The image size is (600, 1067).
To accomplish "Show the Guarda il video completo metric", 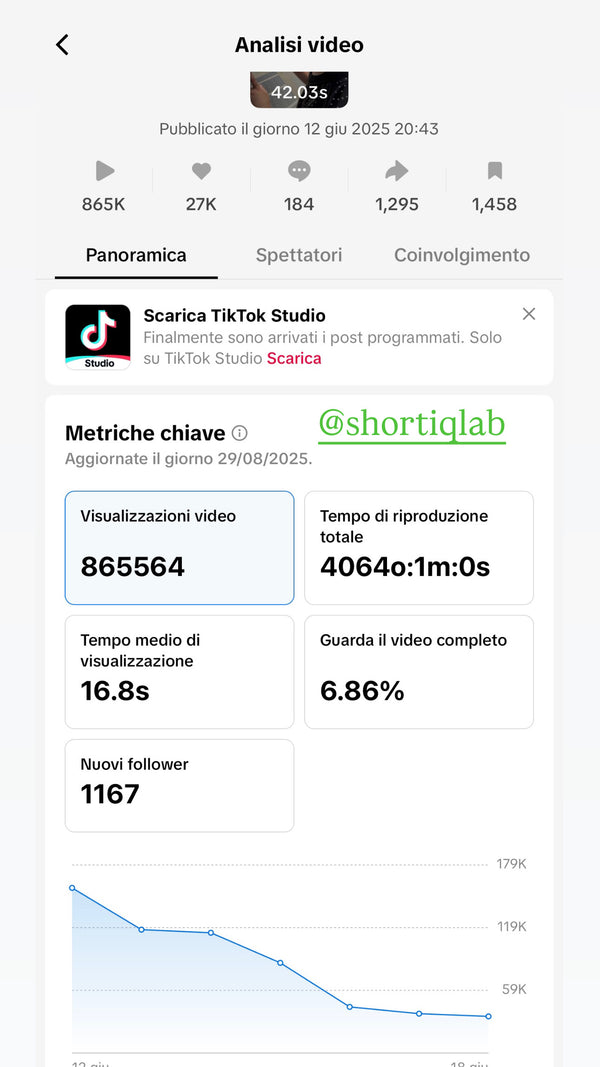I will (x=419, y=672).
